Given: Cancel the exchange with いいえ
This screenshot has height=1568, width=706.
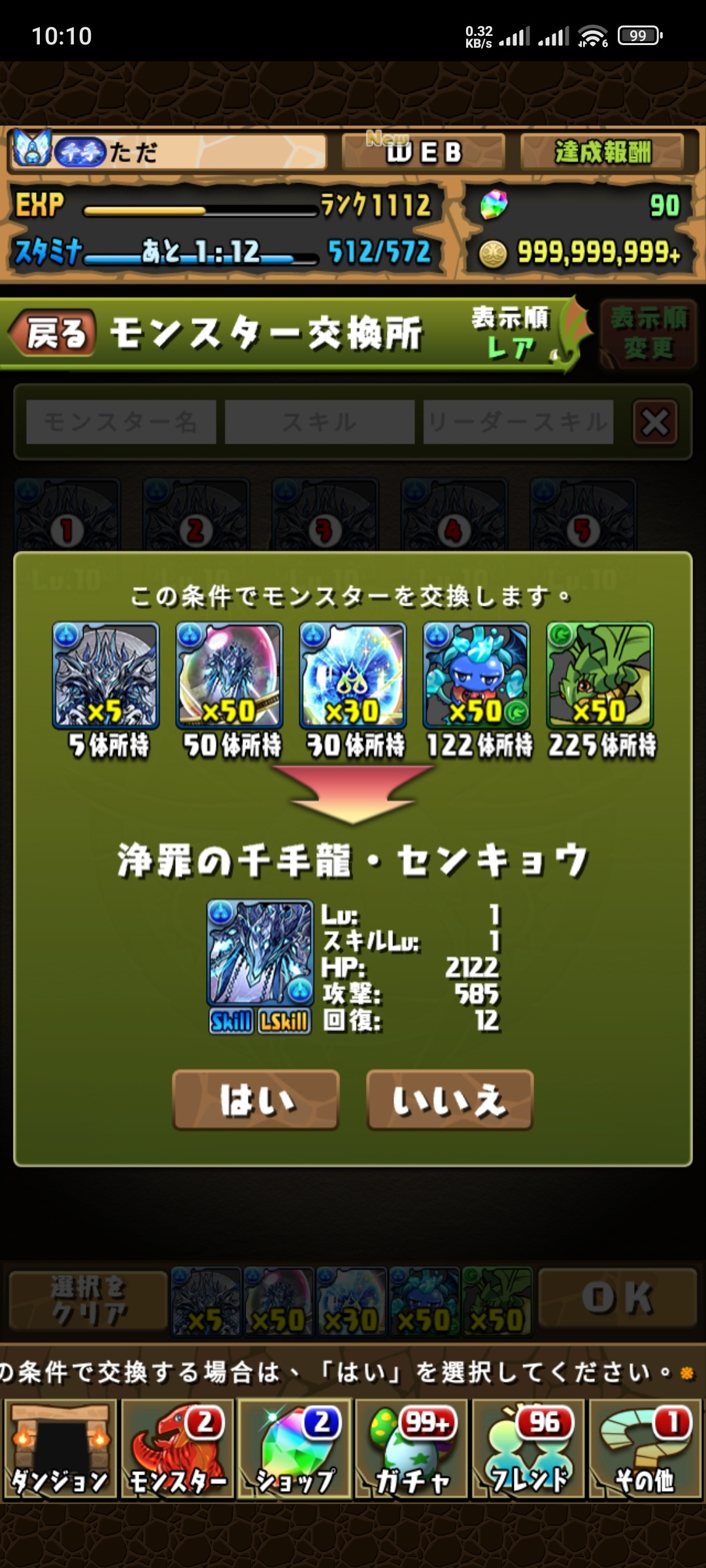Looking at the screenshot, I should pos(450,1100).
